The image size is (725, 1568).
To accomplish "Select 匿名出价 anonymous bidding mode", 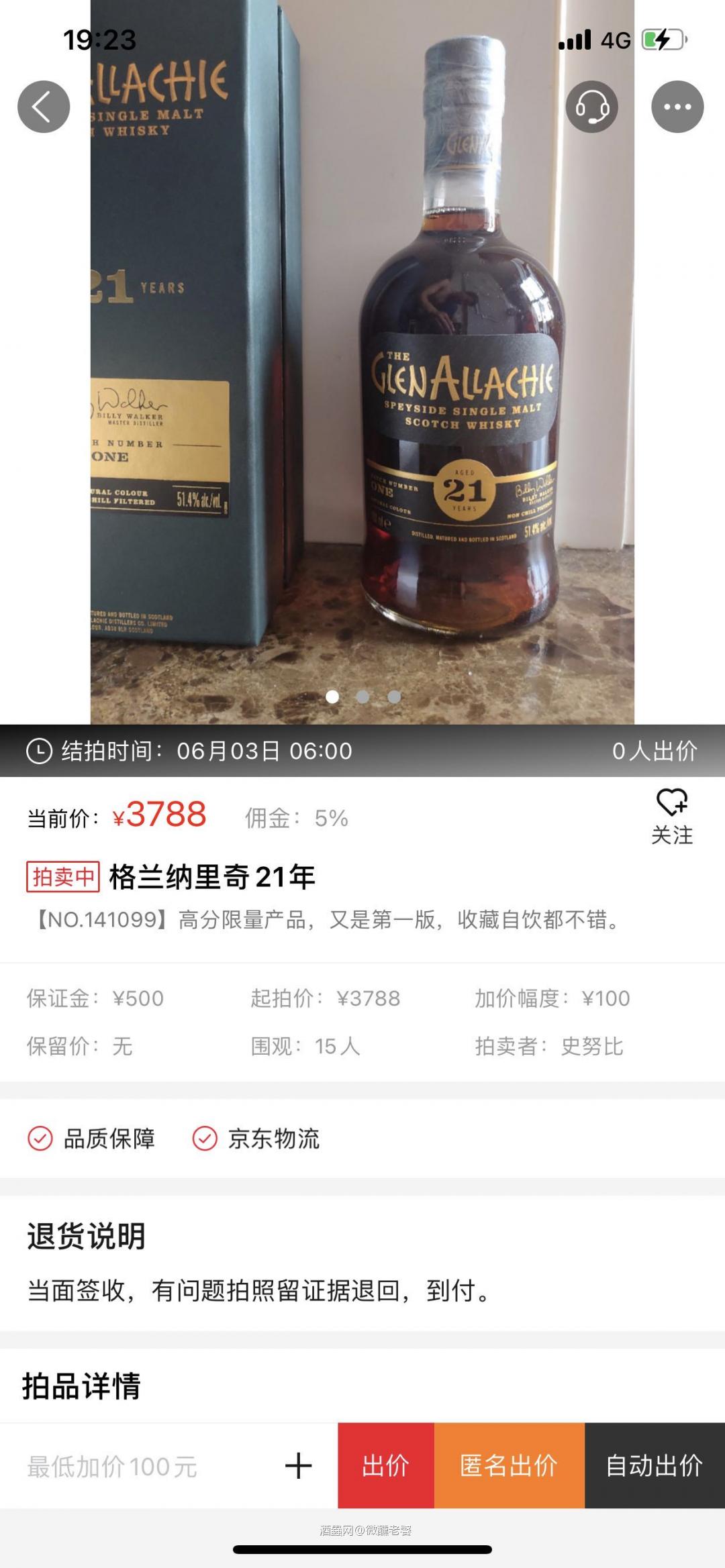I will click(509, 1467).
